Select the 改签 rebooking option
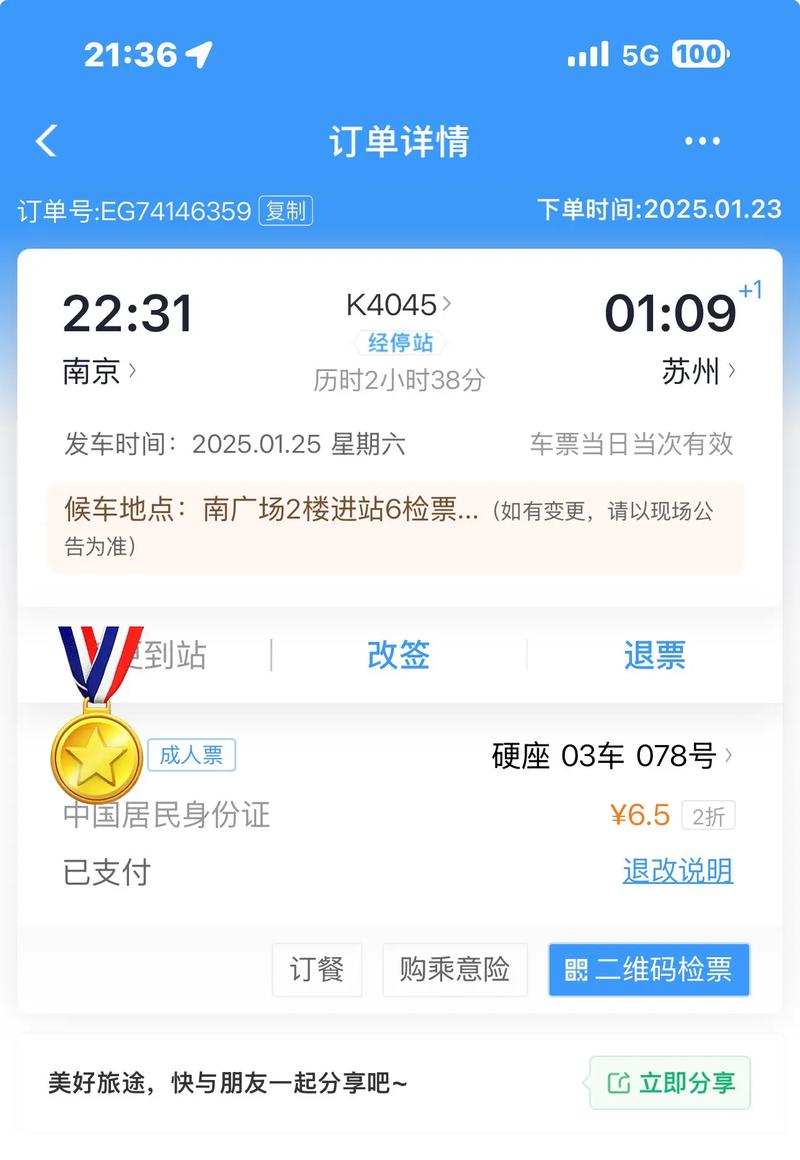800x1160 pixels. [x=398, y=655]
